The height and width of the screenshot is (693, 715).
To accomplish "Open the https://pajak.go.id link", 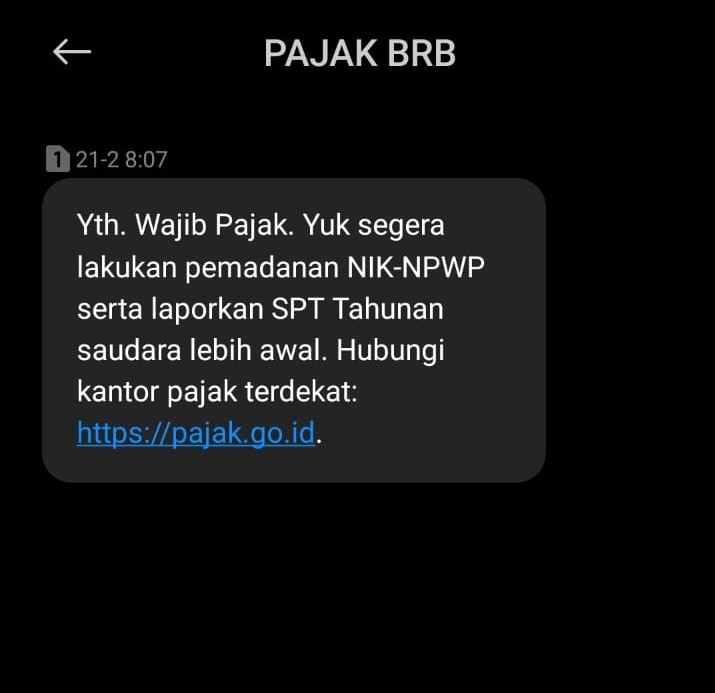I will 196,433.
